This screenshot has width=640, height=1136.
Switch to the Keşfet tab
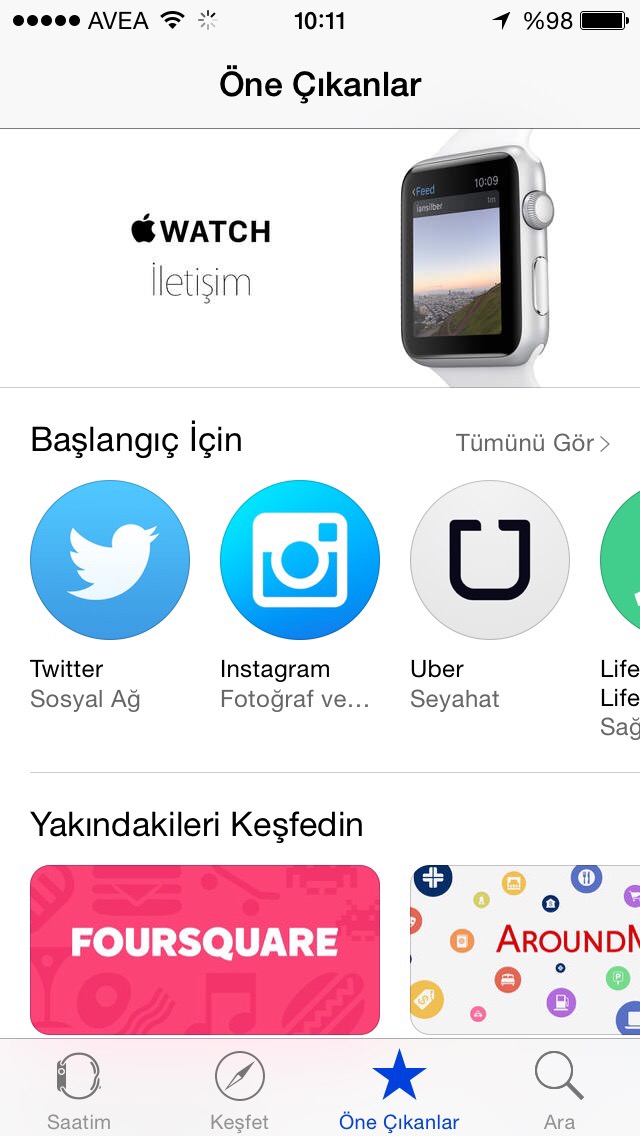[x=239, y=1090]
